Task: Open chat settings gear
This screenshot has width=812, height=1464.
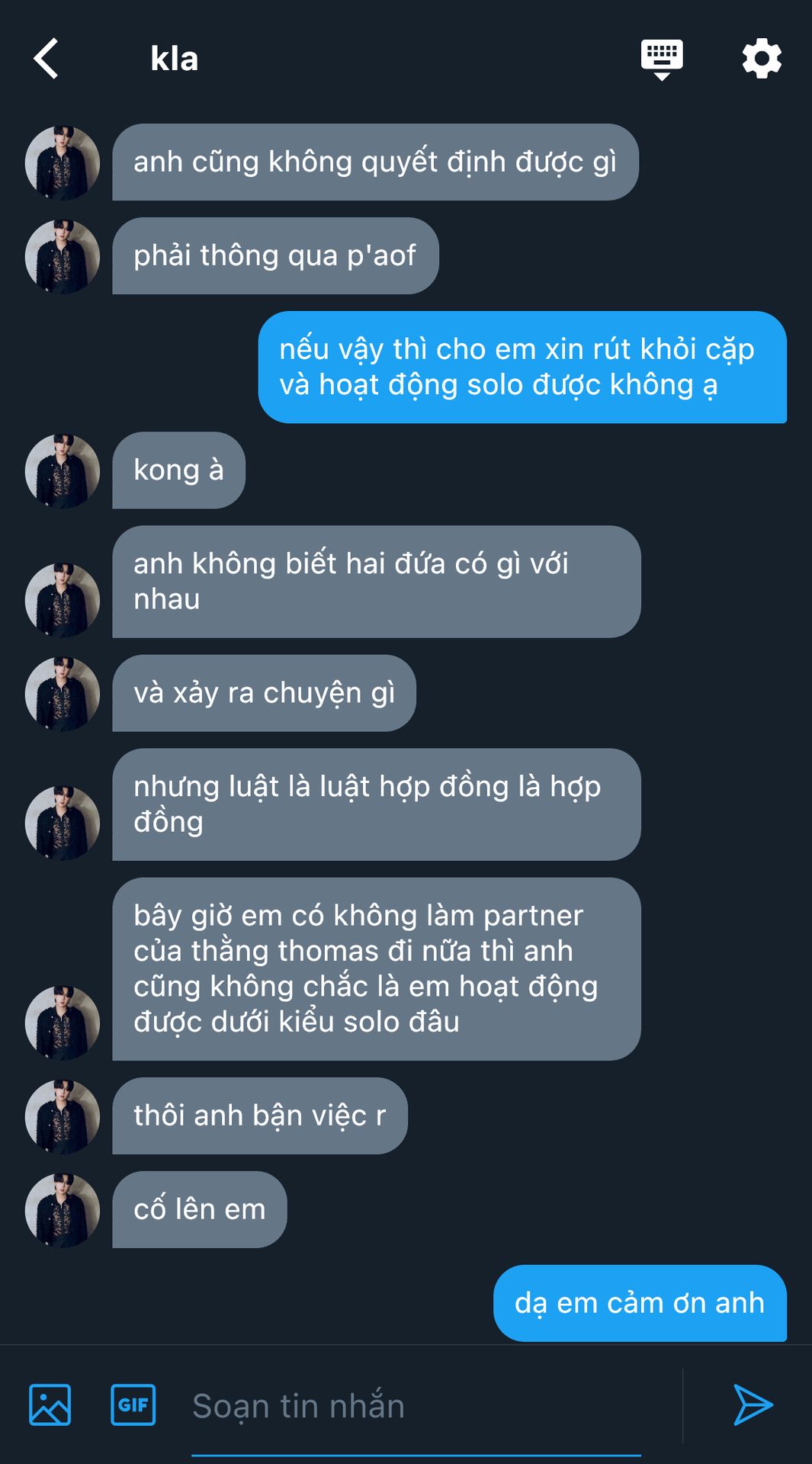Action: [x=762, y=59]
